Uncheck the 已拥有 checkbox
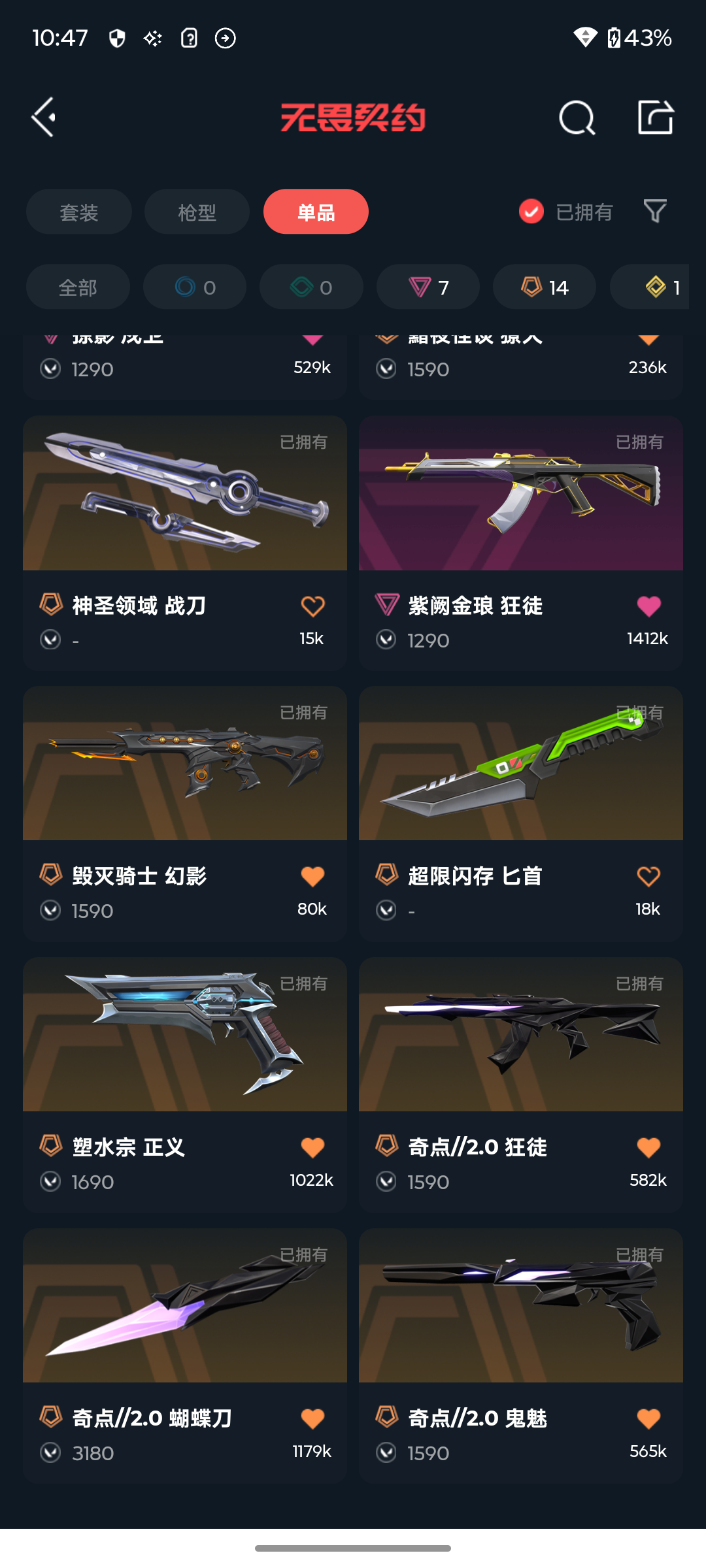This screenshot has height=1568, width=706. tap(531, 212)
